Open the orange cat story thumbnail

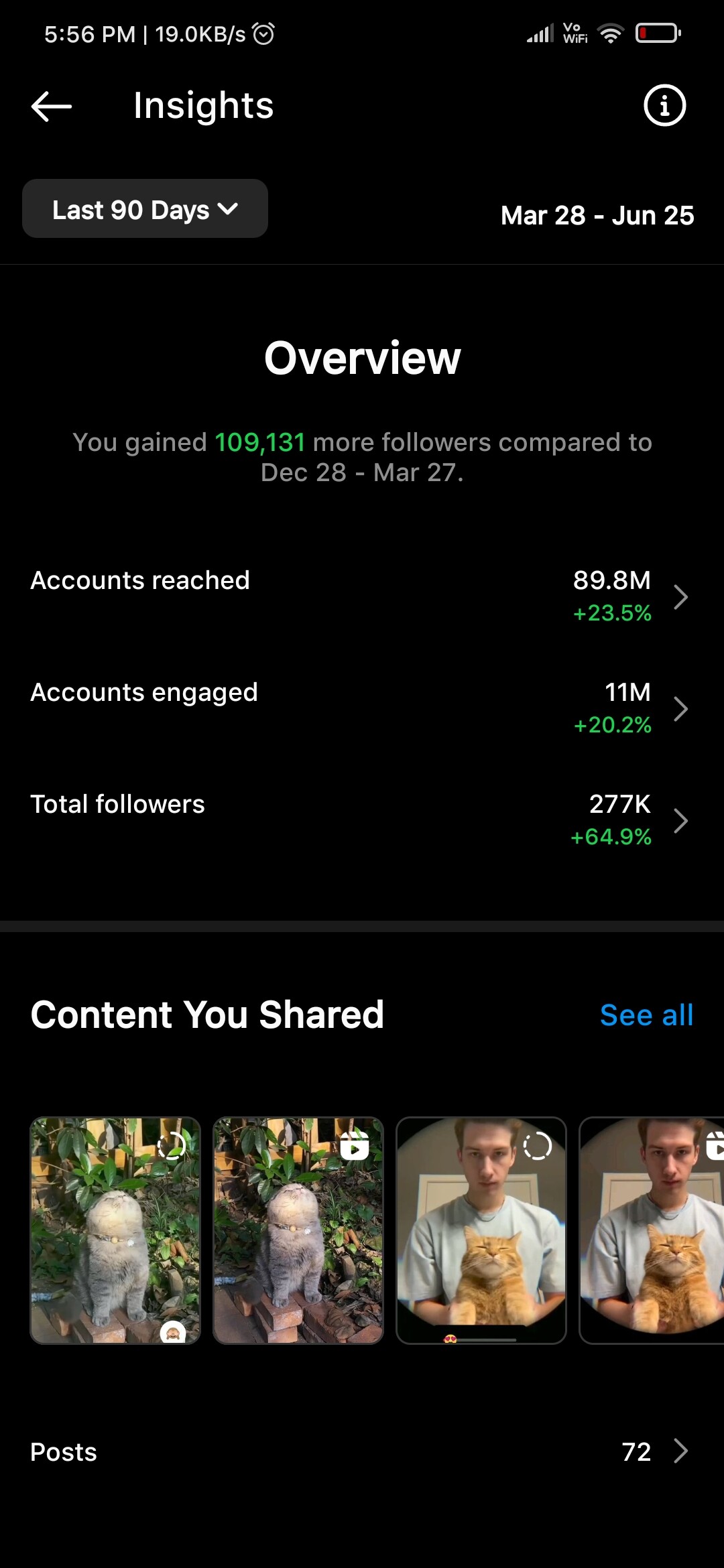tap(481, 1230)
